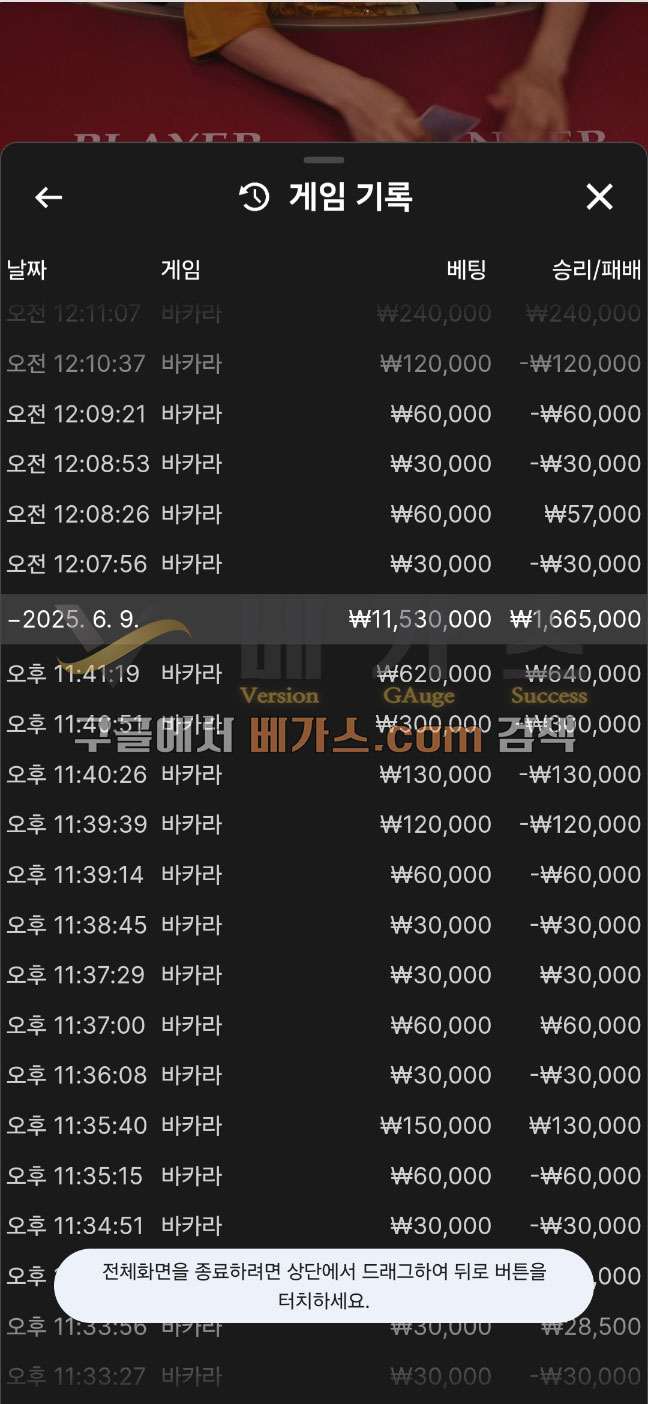View the 오전 12:10:37 round details
This screenshot has width=648, height=1404.
pos(323,364)
